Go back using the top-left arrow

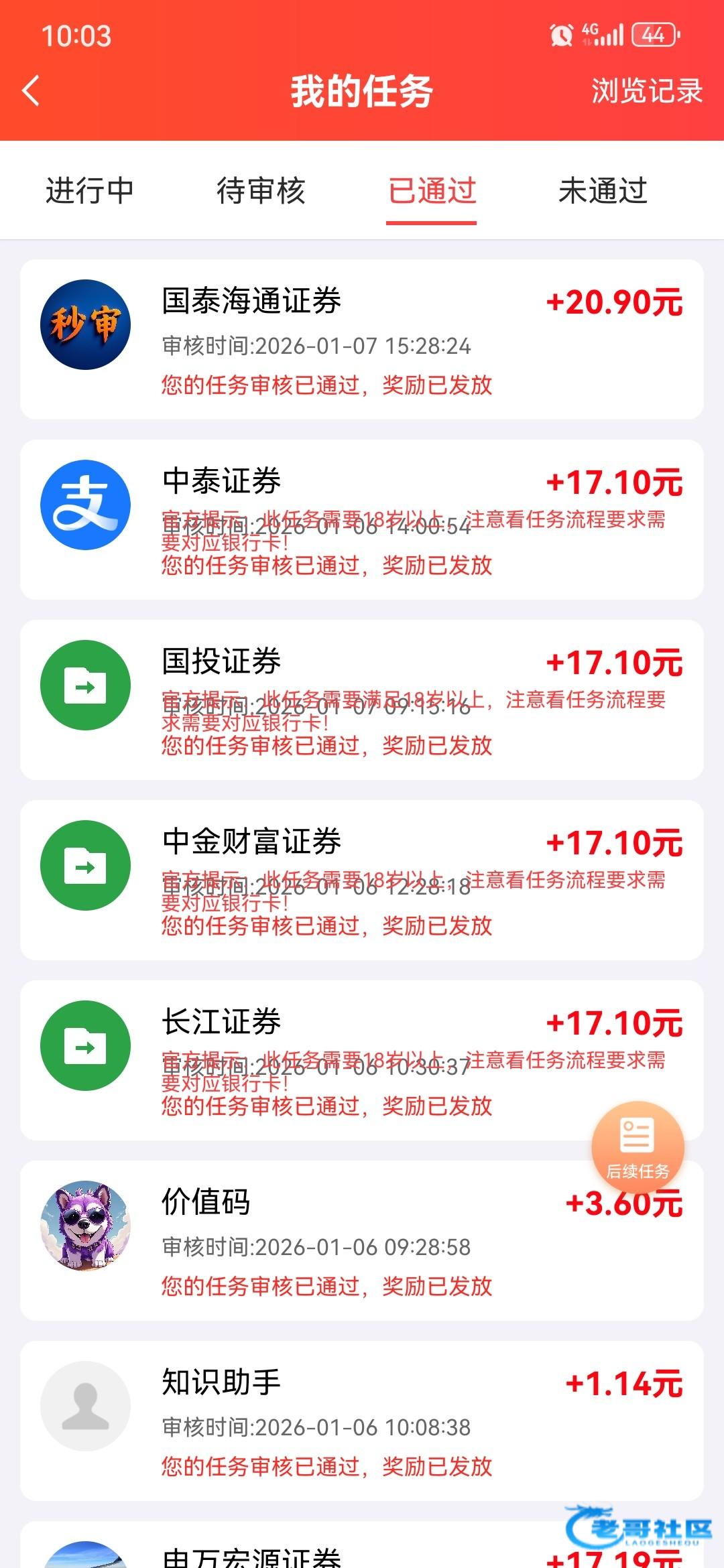31,91
